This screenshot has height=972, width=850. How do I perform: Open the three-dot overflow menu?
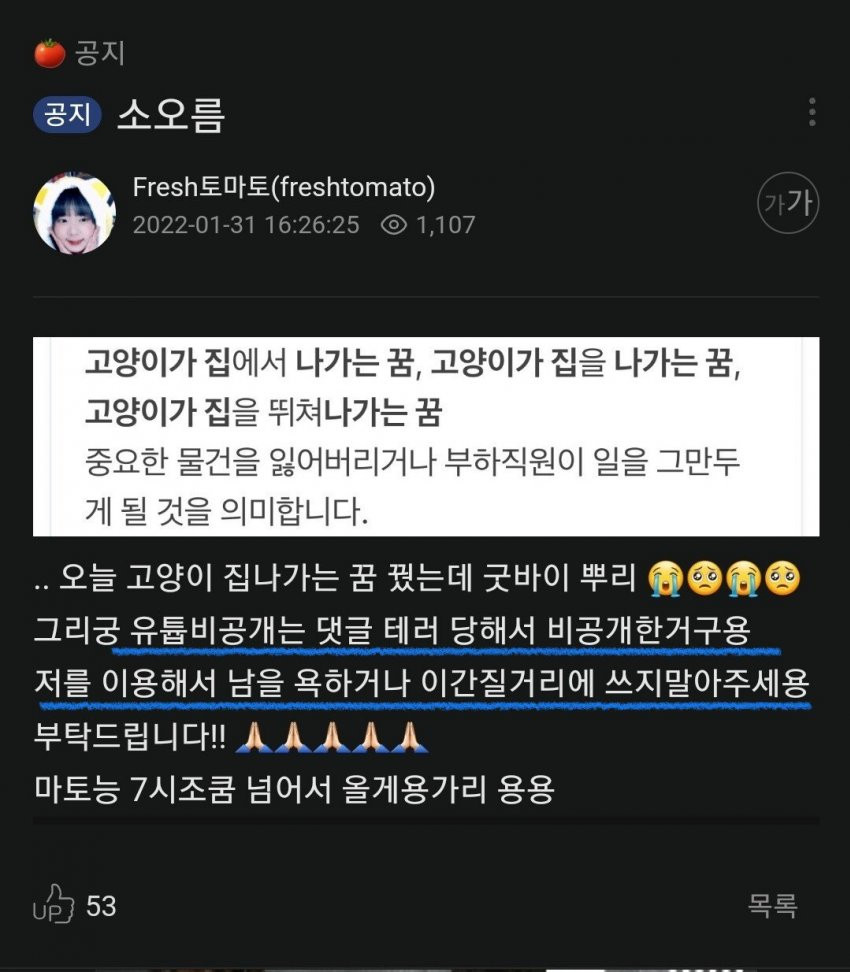pos(812,112)
